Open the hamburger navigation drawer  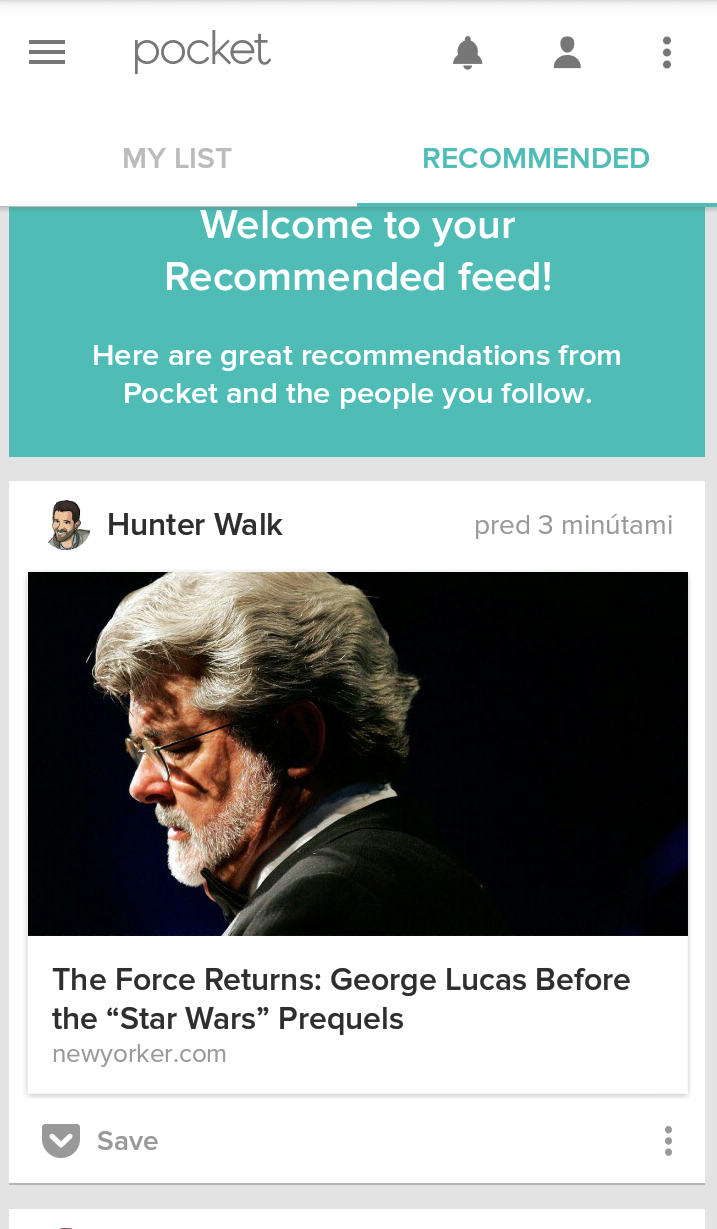point(47,52)
